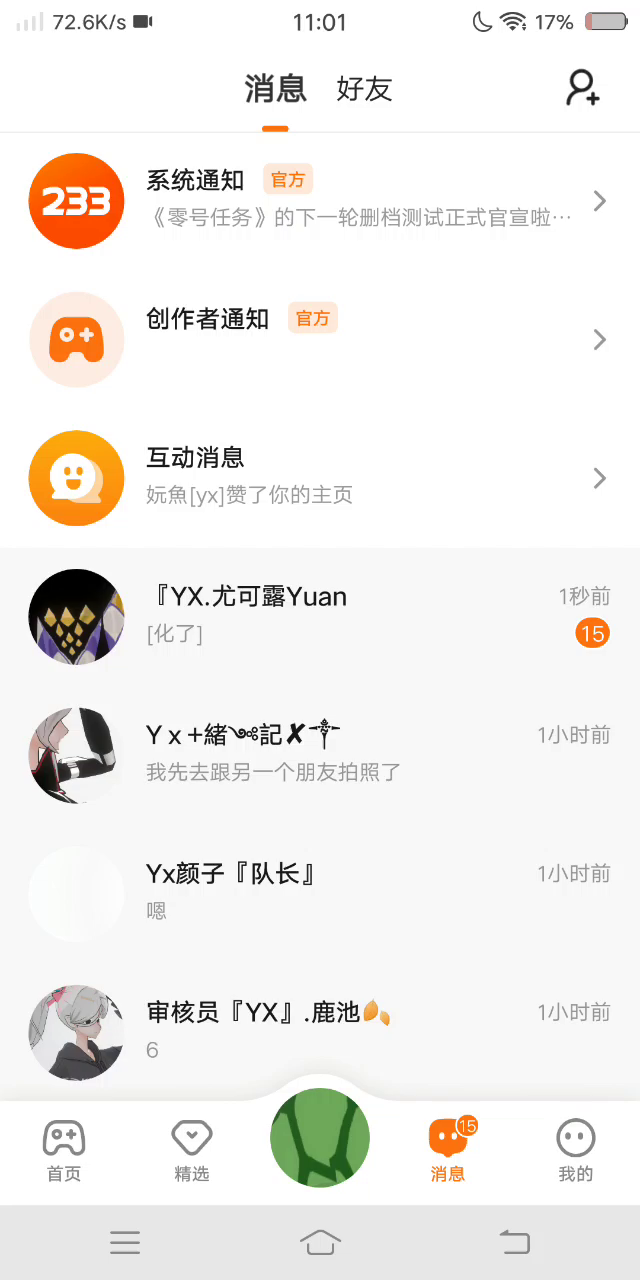640x1280 pixels.
Task: Open the 我的 profile tab
Action: click(575, 1151)
